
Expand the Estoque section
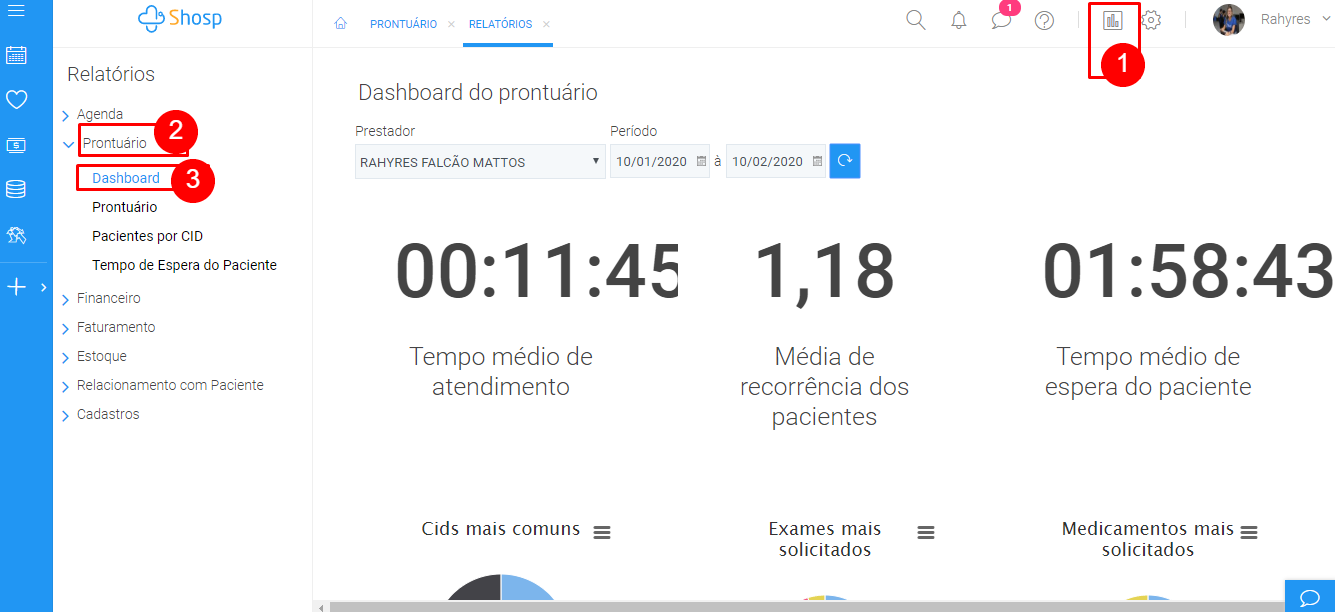tap(101, 356)
